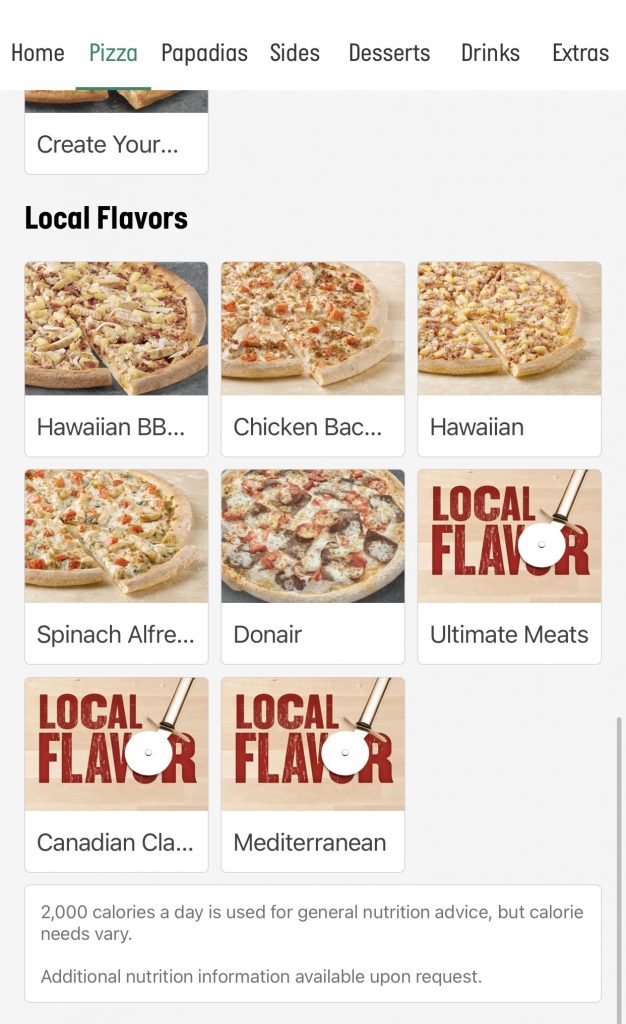The height and width of the screenshot is (1024, 626).
Task: Select the Pizza tab
Action: tap(113, 53)
